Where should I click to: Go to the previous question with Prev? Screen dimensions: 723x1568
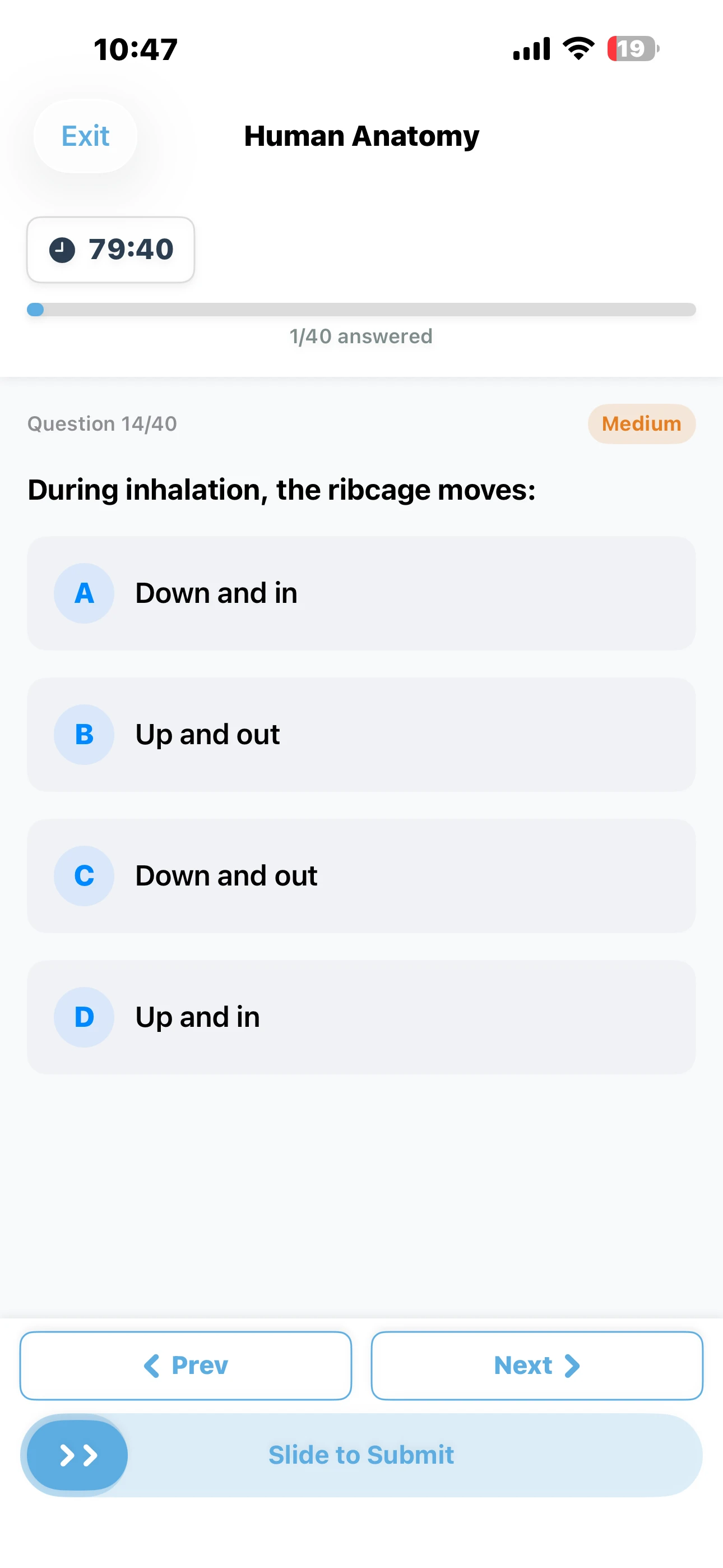(186, 1366)
